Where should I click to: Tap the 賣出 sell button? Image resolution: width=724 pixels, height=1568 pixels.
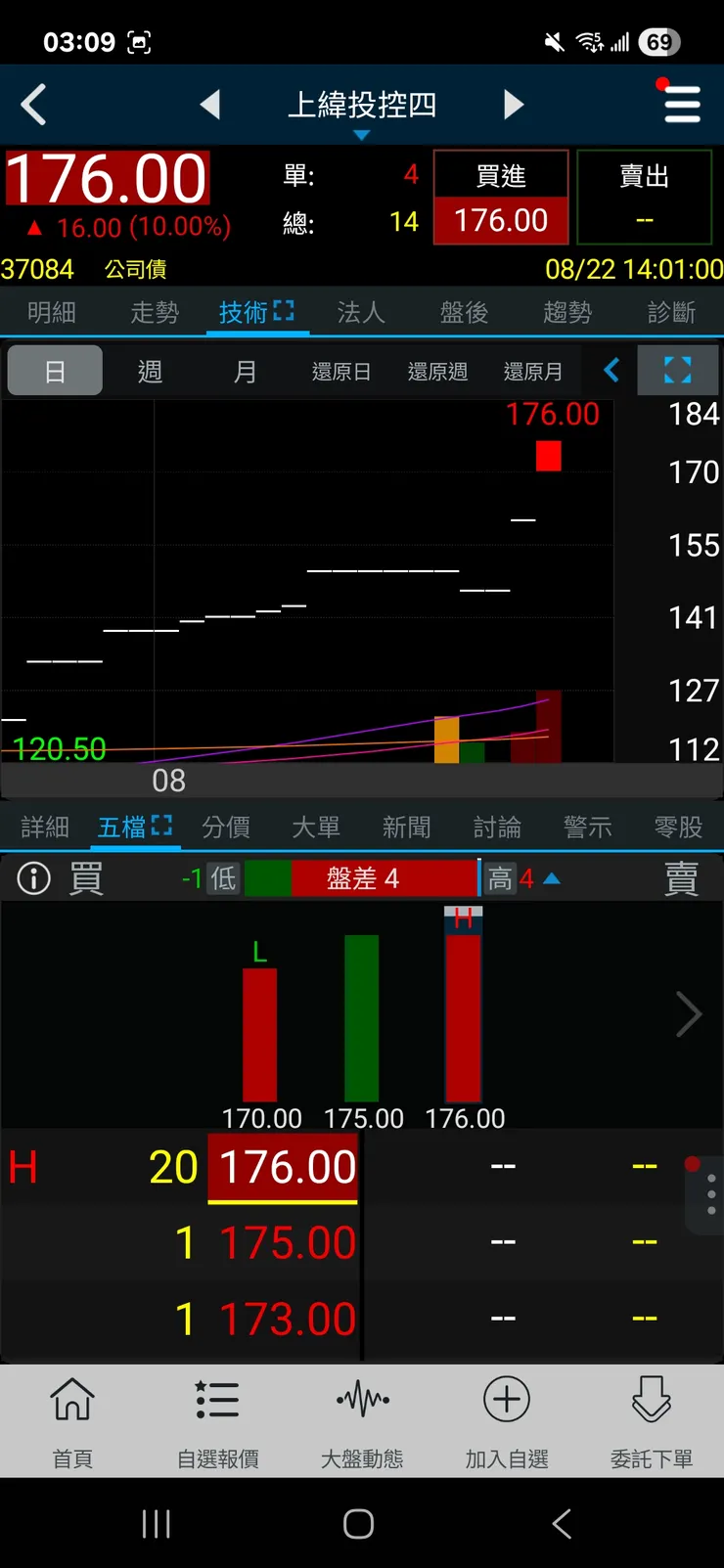point(644,198)
